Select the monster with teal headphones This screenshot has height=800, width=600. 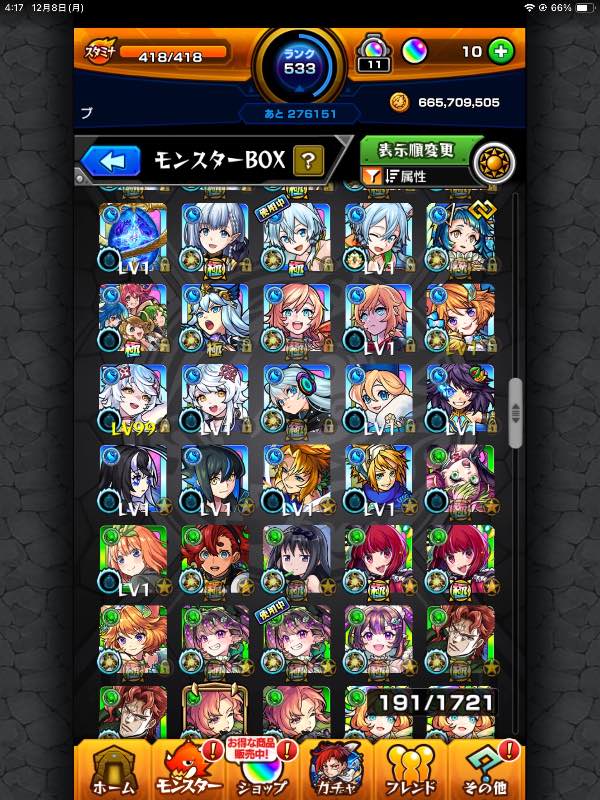tap(297, 398)
